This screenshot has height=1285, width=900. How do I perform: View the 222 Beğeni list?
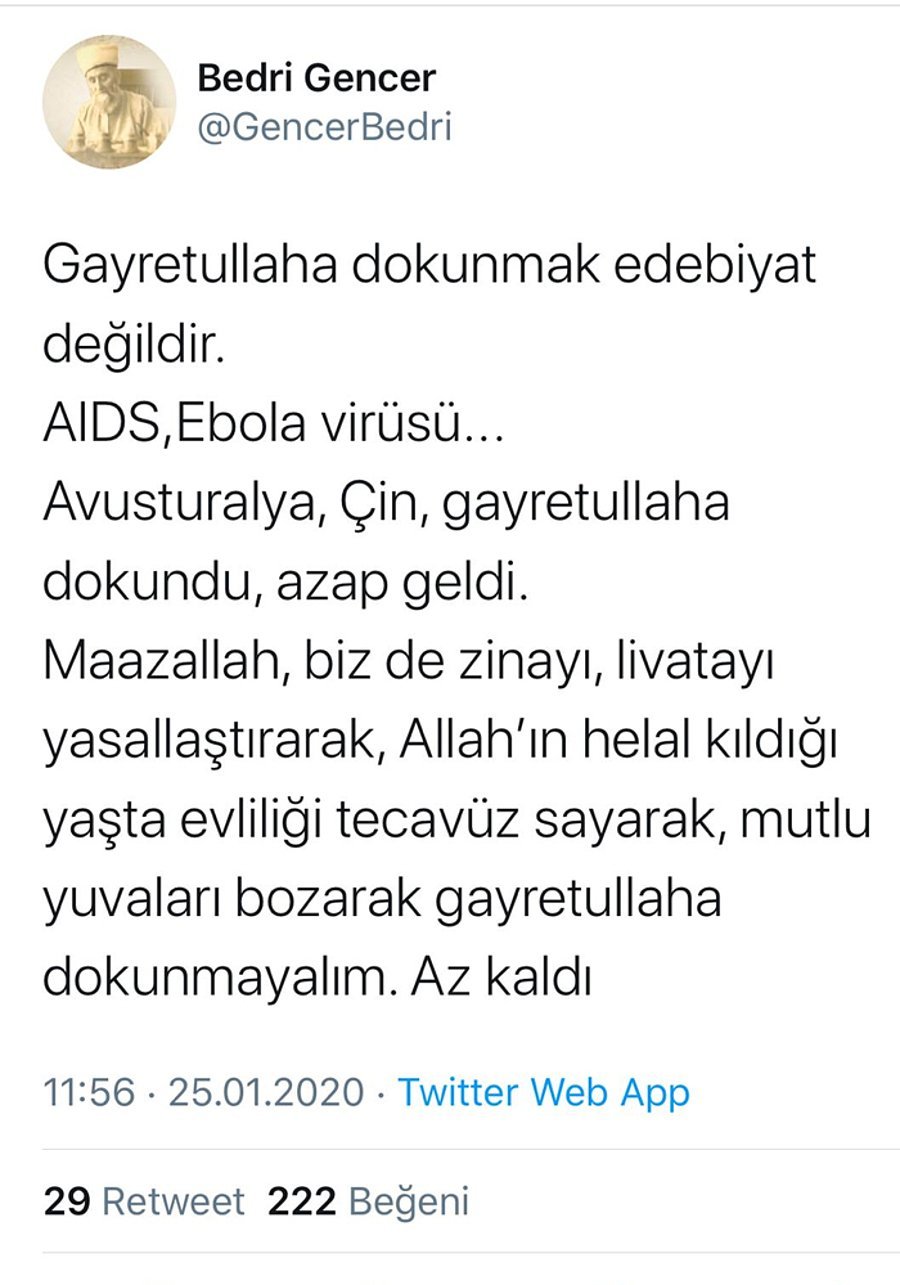tap(368, 1201)
